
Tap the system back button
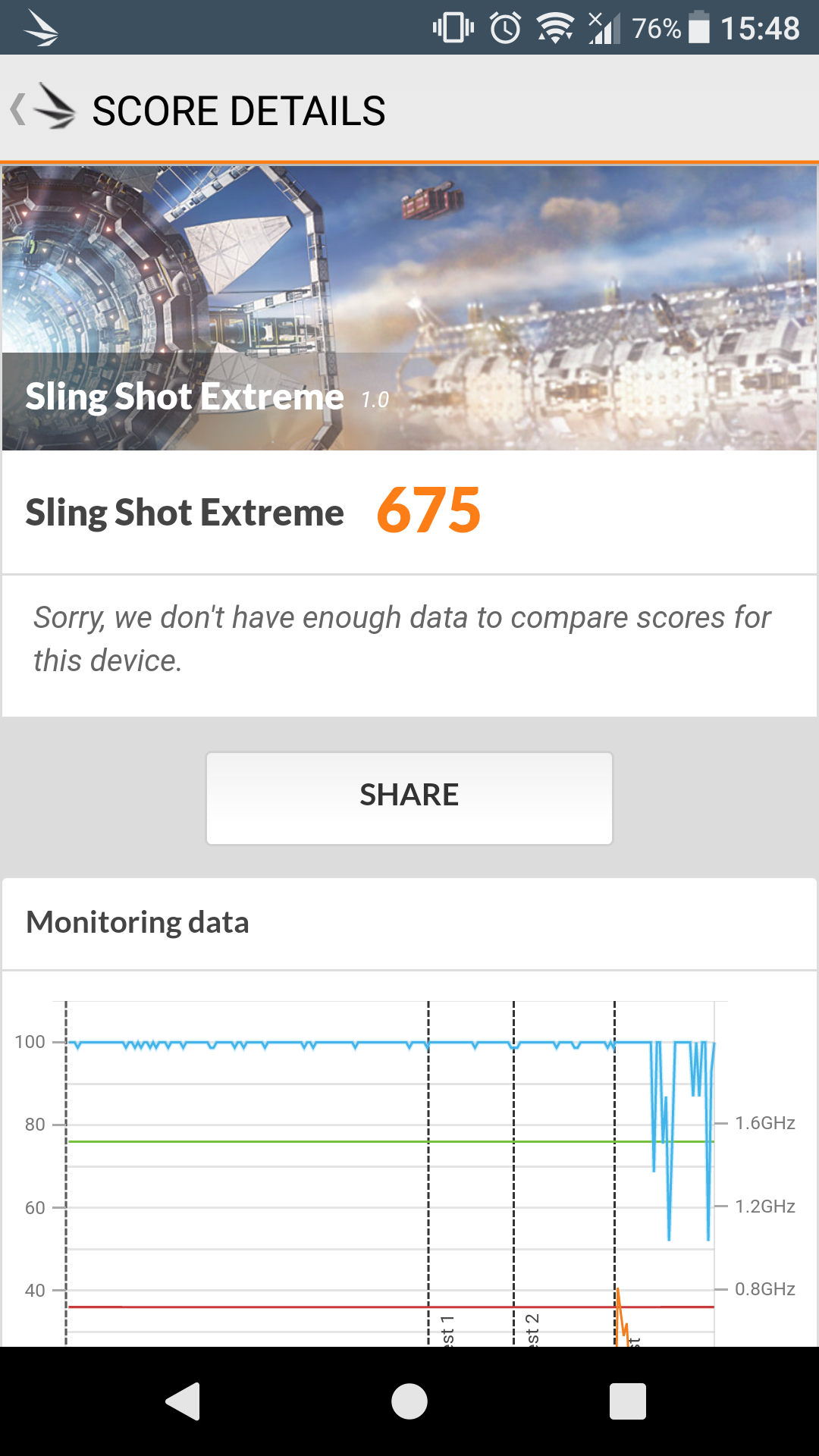(x=183, y=1401)
